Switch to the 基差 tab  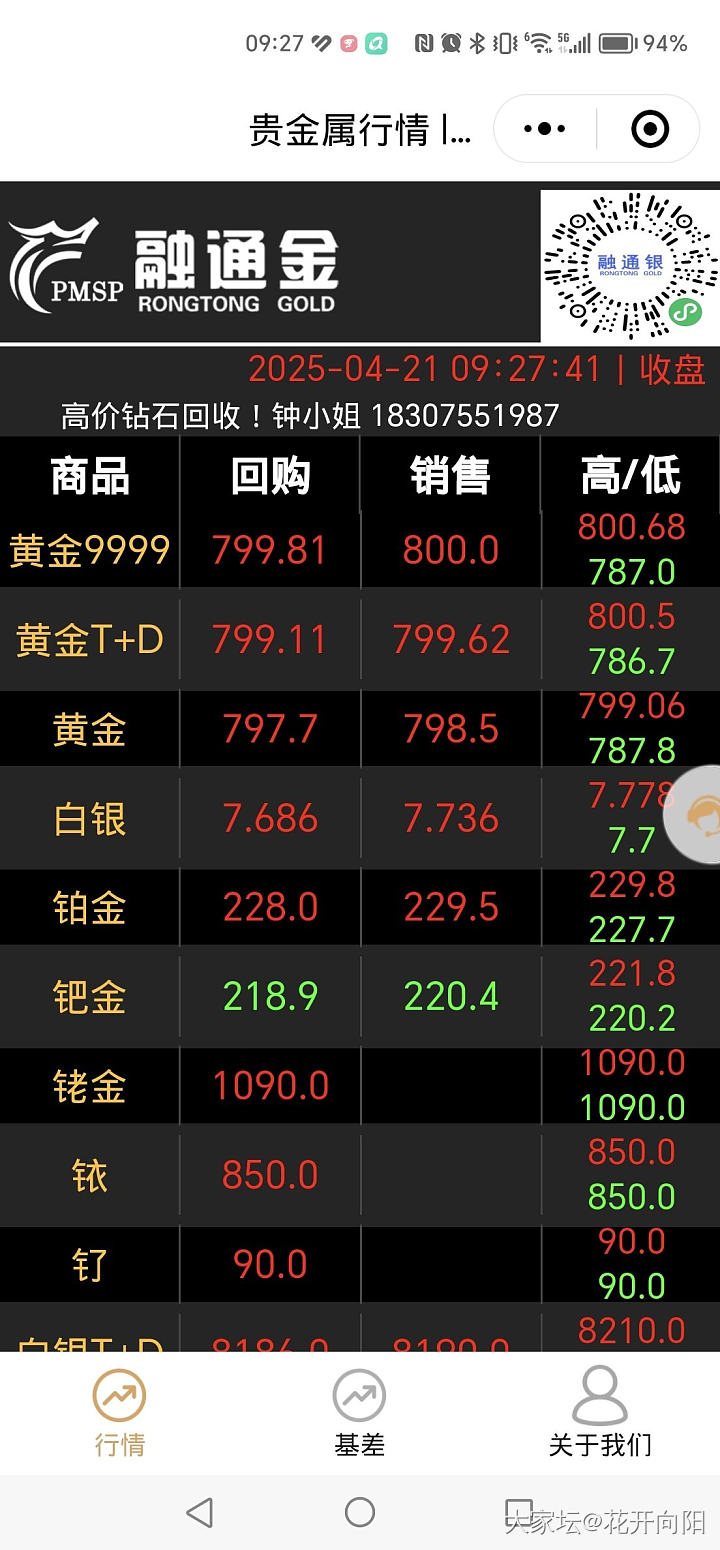tap(359, 1413)
